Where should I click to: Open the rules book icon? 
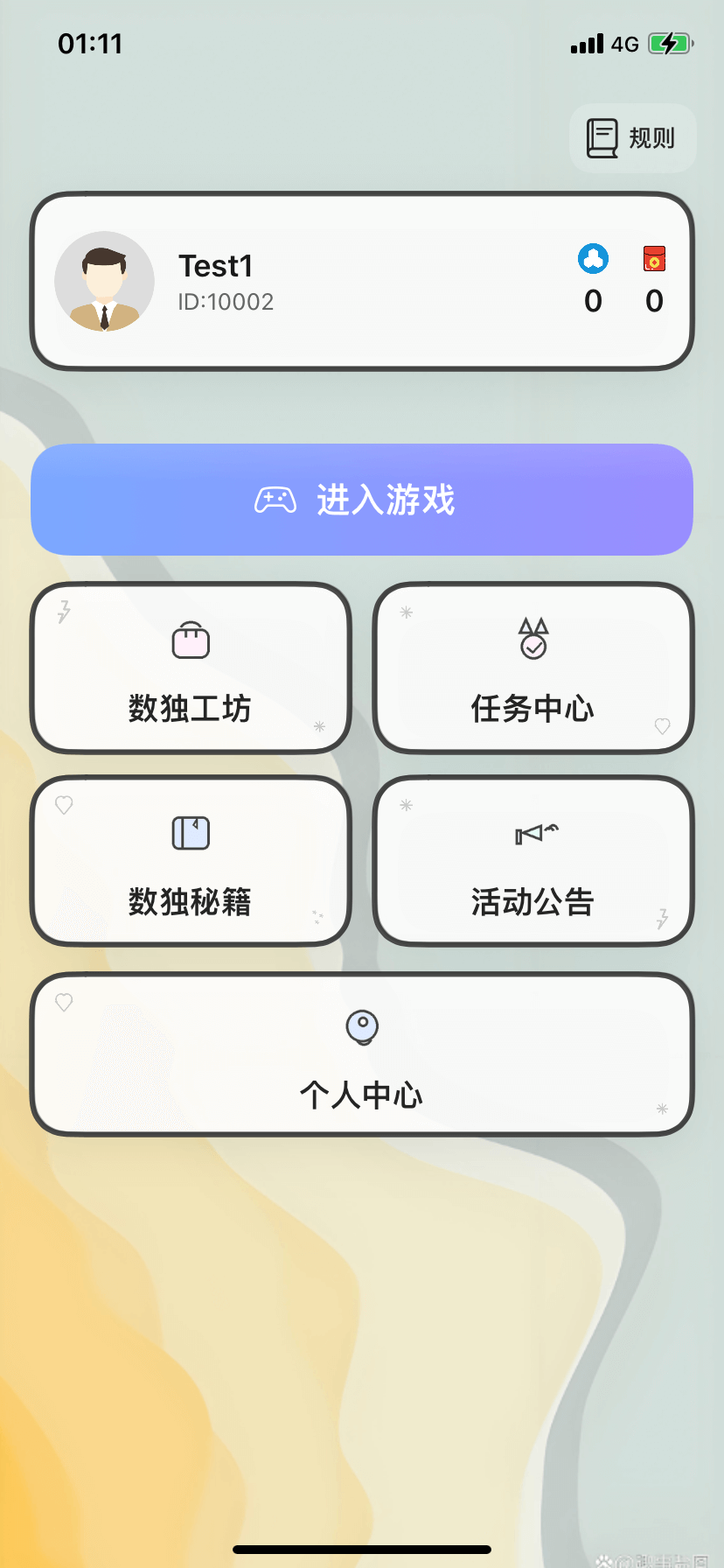pyautogui.click(x=601, y=136)
